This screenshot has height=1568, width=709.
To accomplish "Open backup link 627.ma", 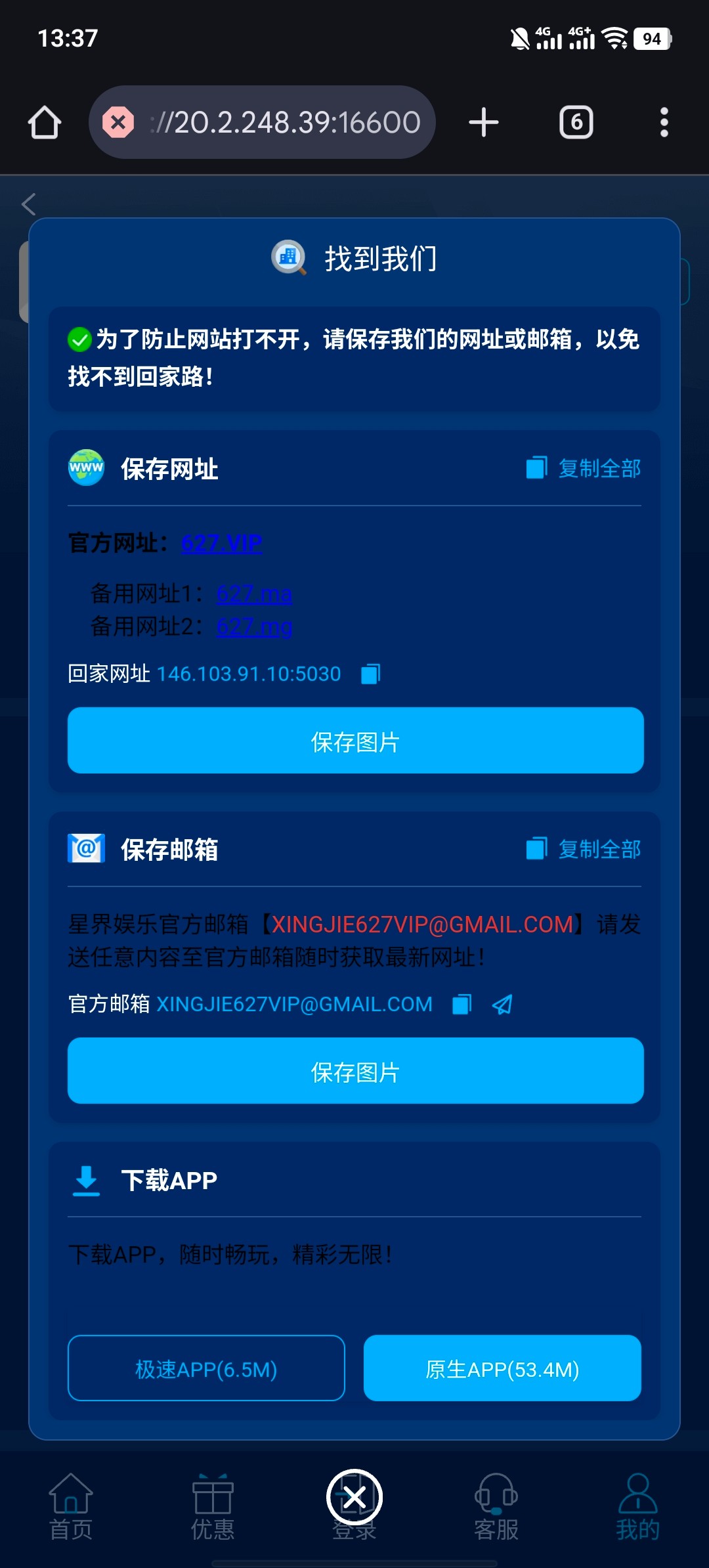I will tap(254, 594).
